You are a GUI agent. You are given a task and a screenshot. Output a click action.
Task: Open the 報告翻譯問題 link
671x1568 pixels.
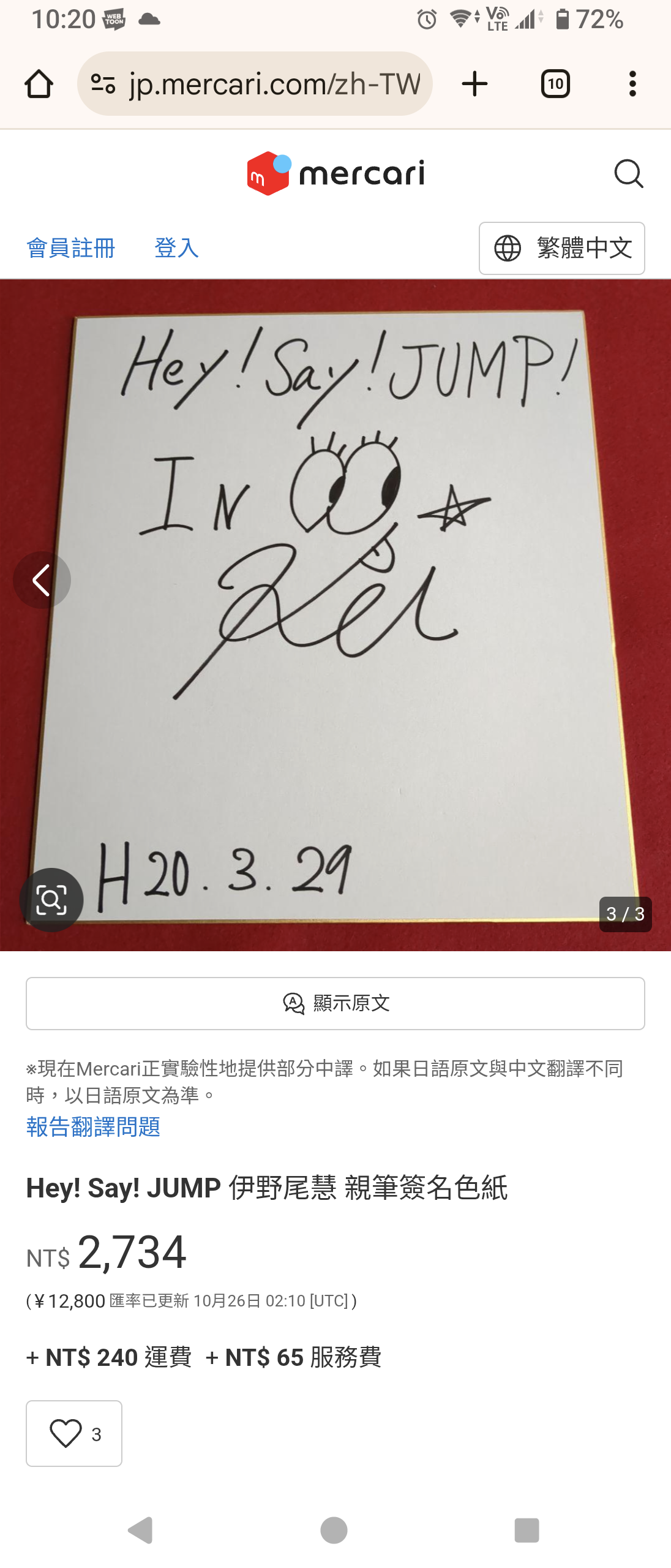[x=93, y=1127]
